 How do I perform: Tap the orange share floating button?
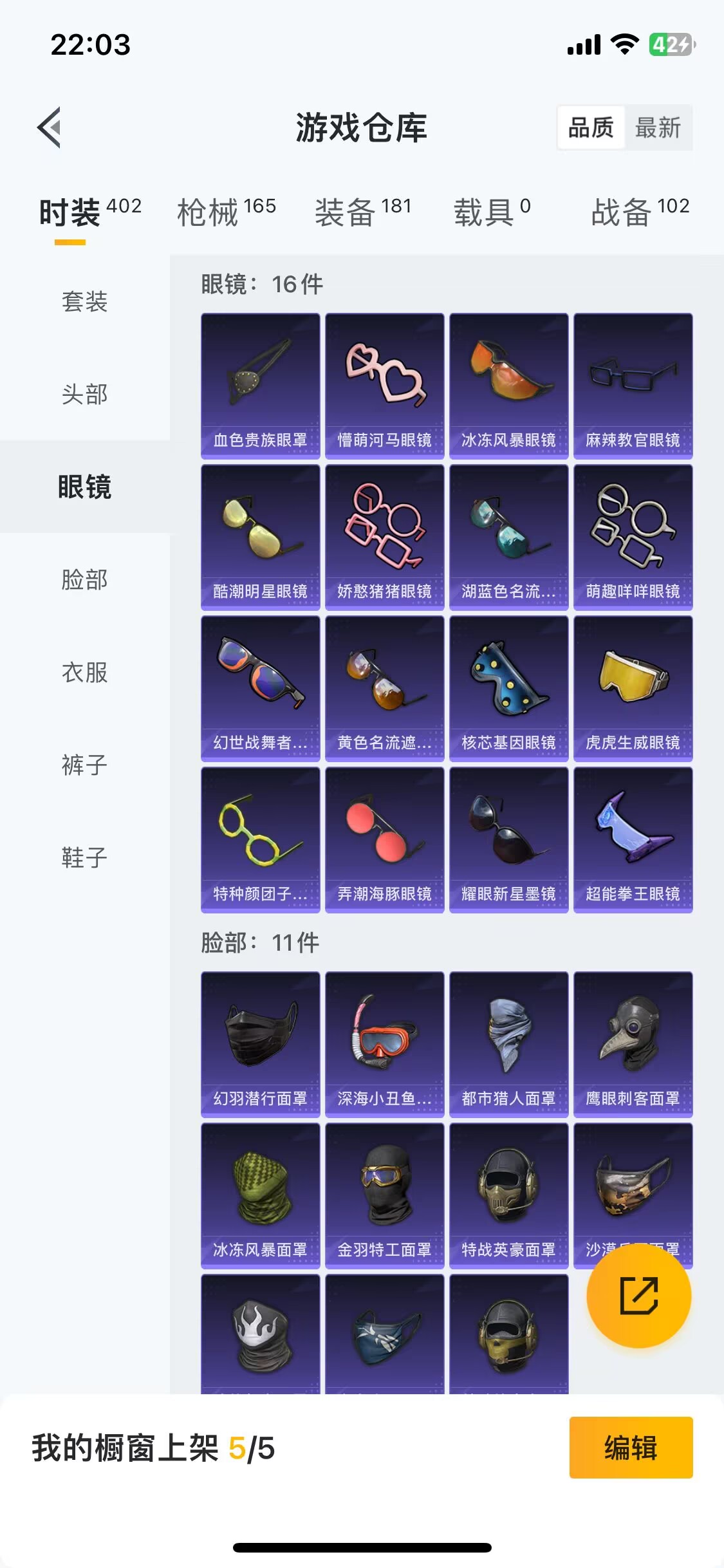[x=639, y=1296]
